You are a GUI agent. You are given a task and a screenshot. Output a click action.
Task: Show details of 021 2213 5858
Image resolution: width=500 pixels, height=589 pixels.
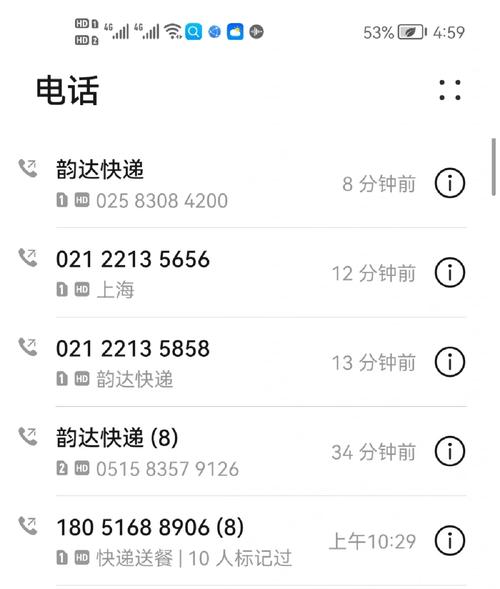click(450, 362)
